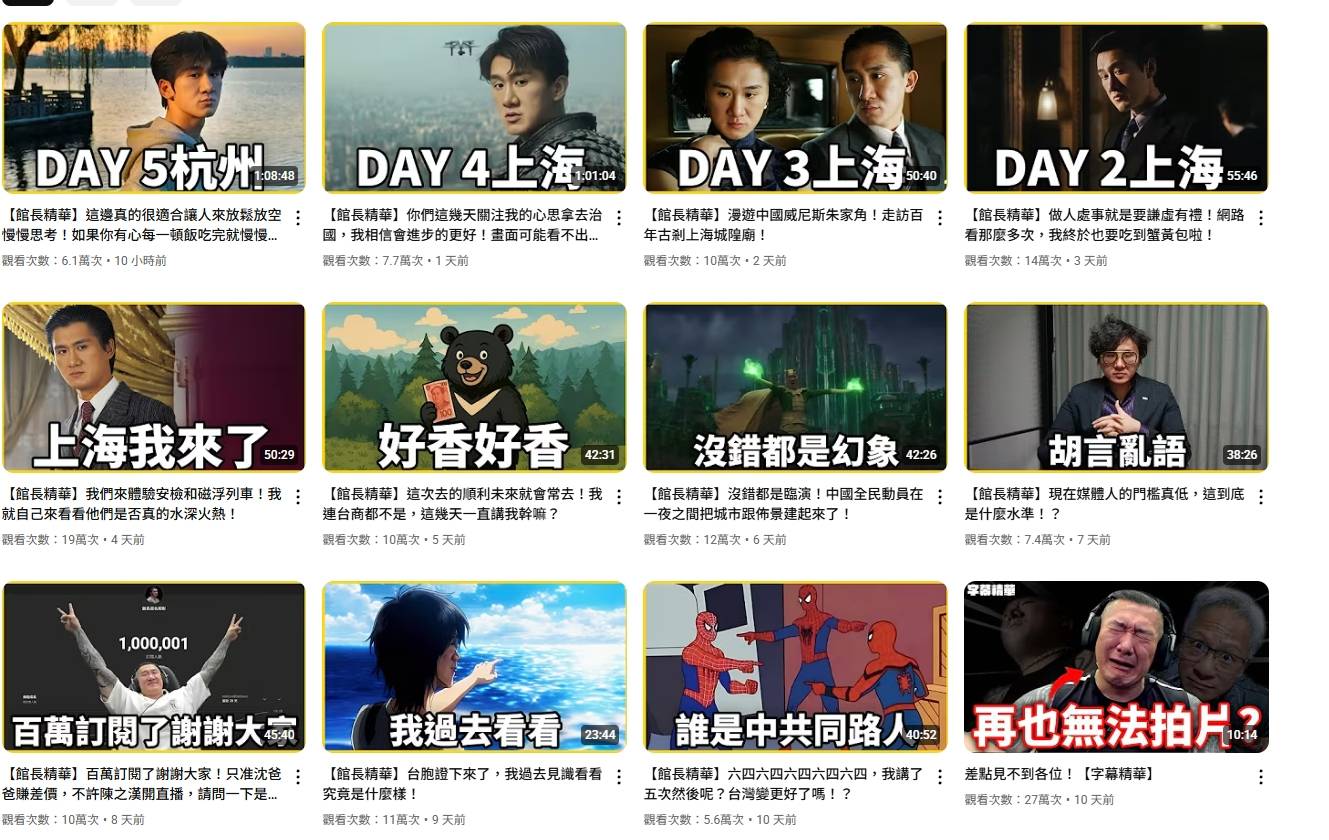Open the overflow menu for 走訪百年古剎上海城隍廟 video
Viewport: 1329px width, 840px height.
tap(939, 218)
